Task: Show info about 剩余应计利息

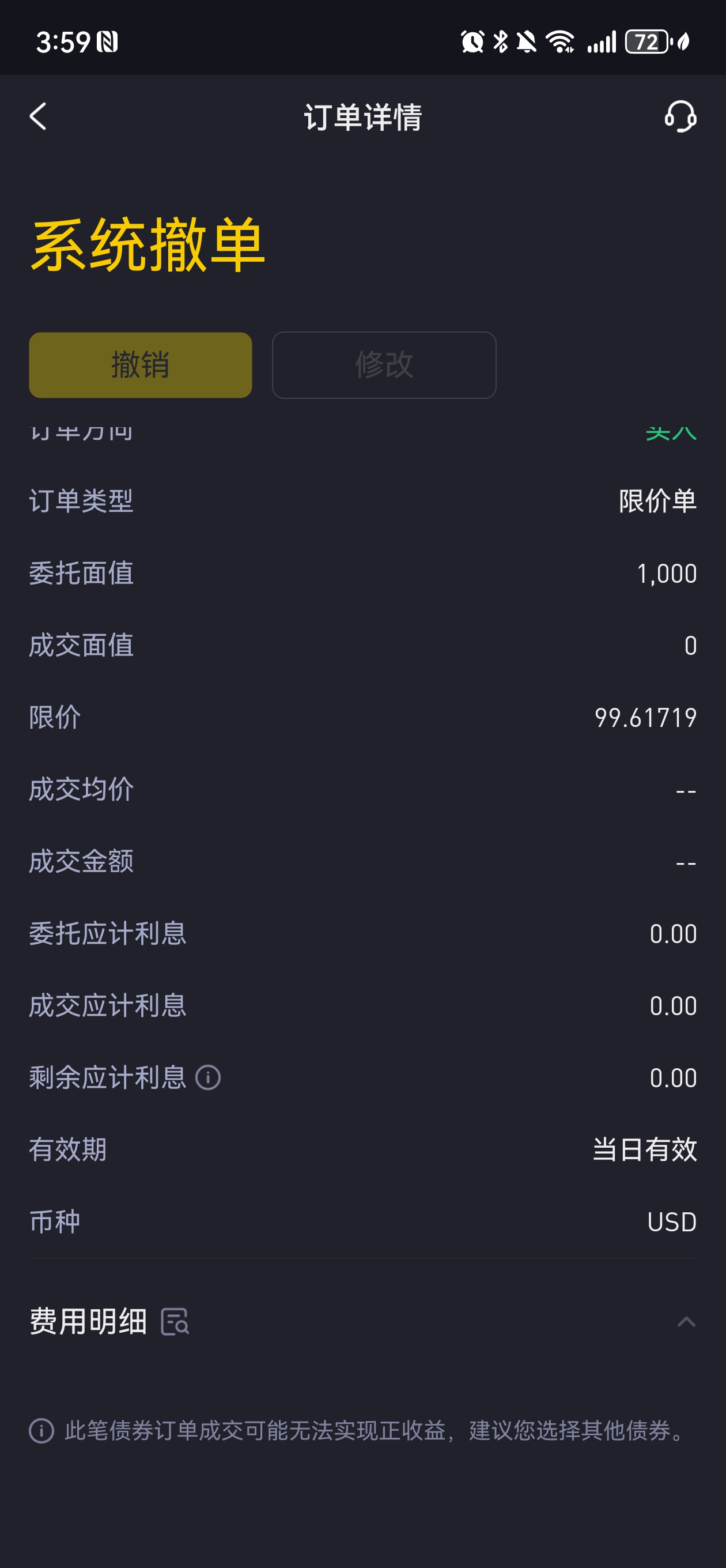Action: 208,1078
